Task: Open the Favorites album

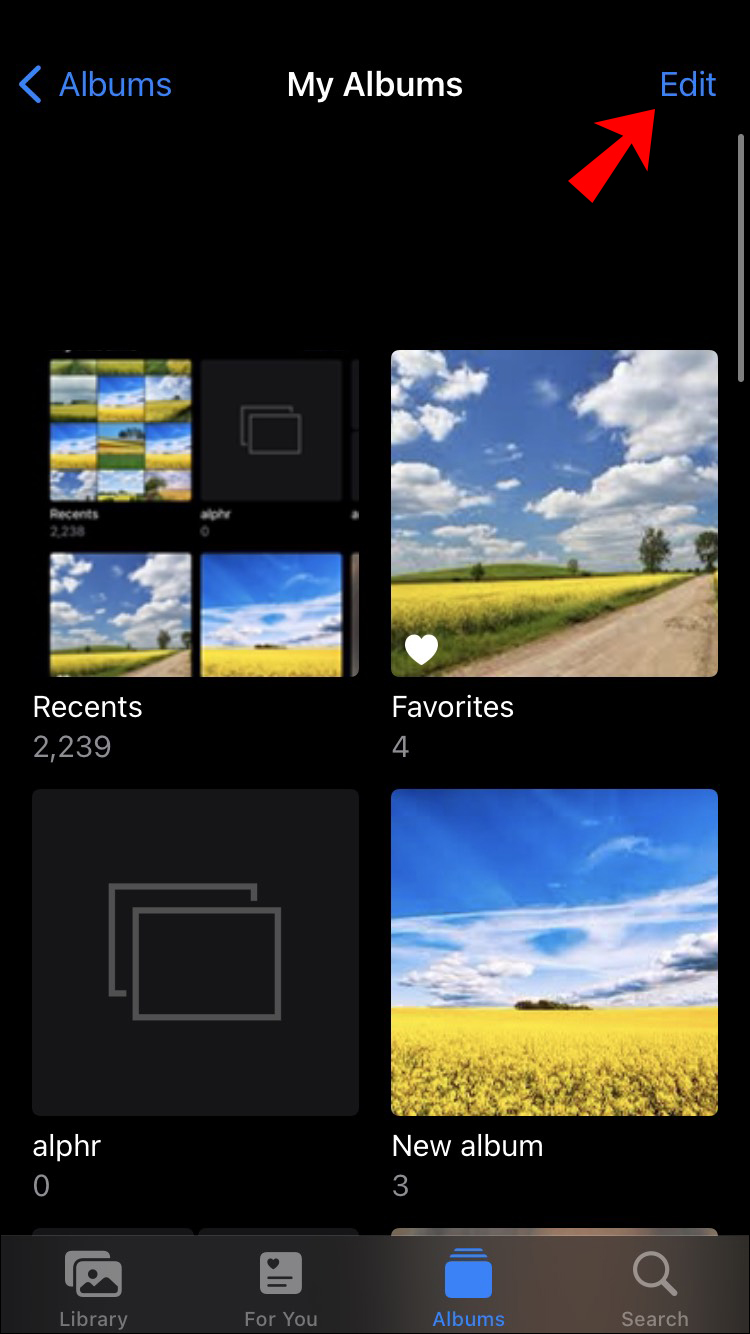Action: coord(554,514)
